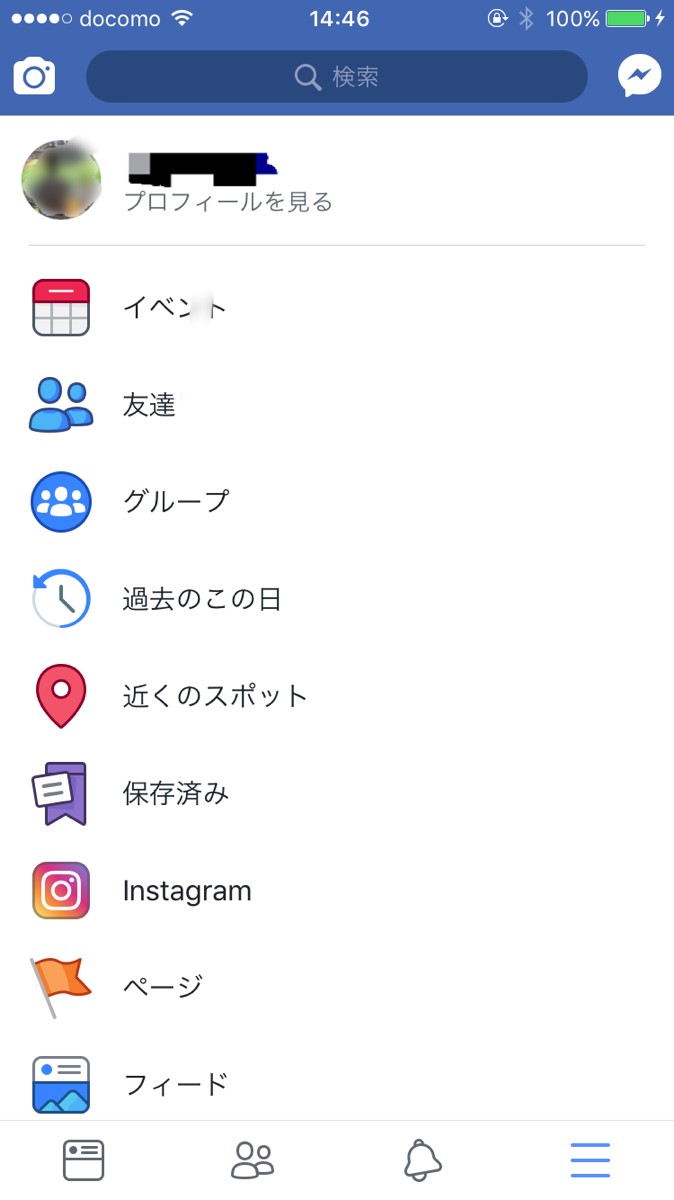
Task: Open 保存済み saved items
Action: pos(176,794)
